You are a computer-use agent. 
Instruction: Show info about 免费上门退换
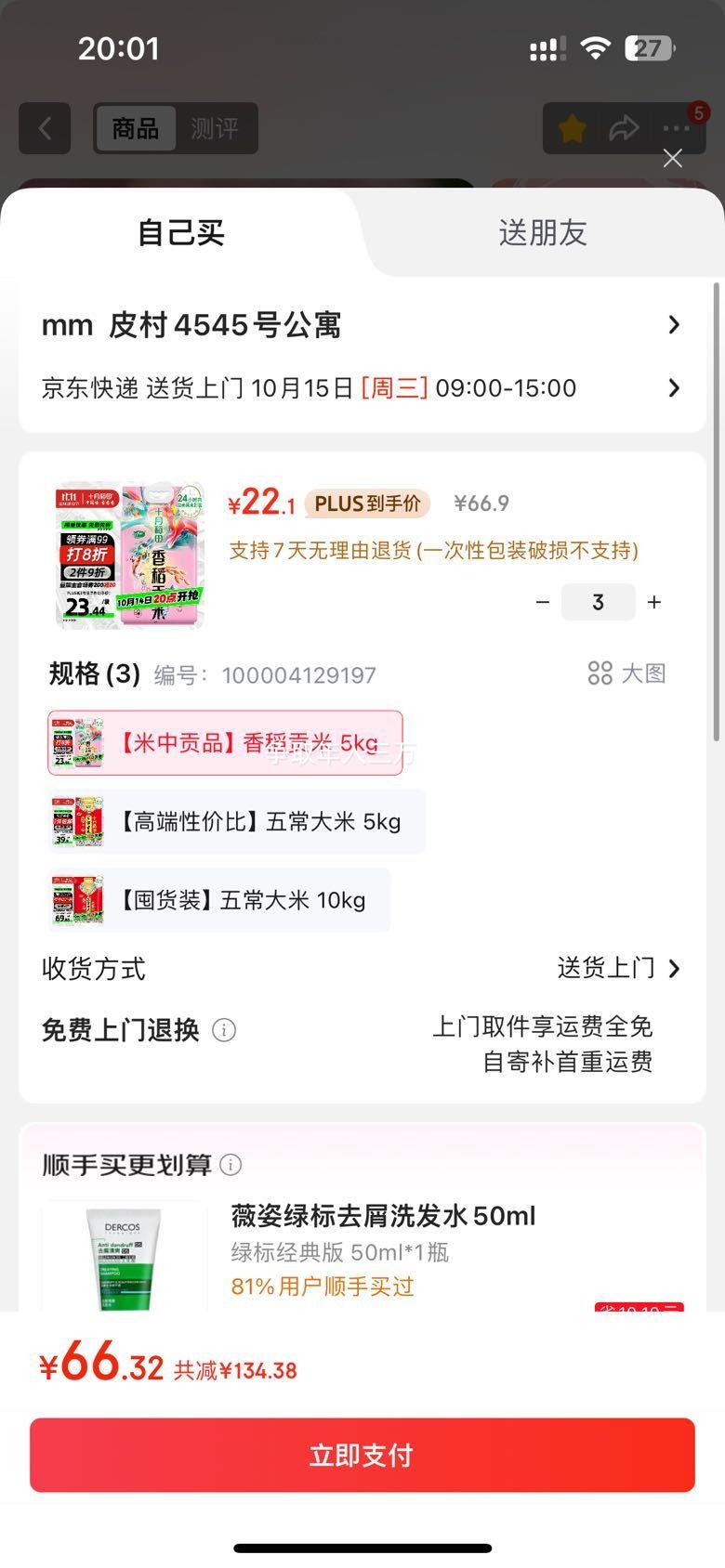[224, 1030]
